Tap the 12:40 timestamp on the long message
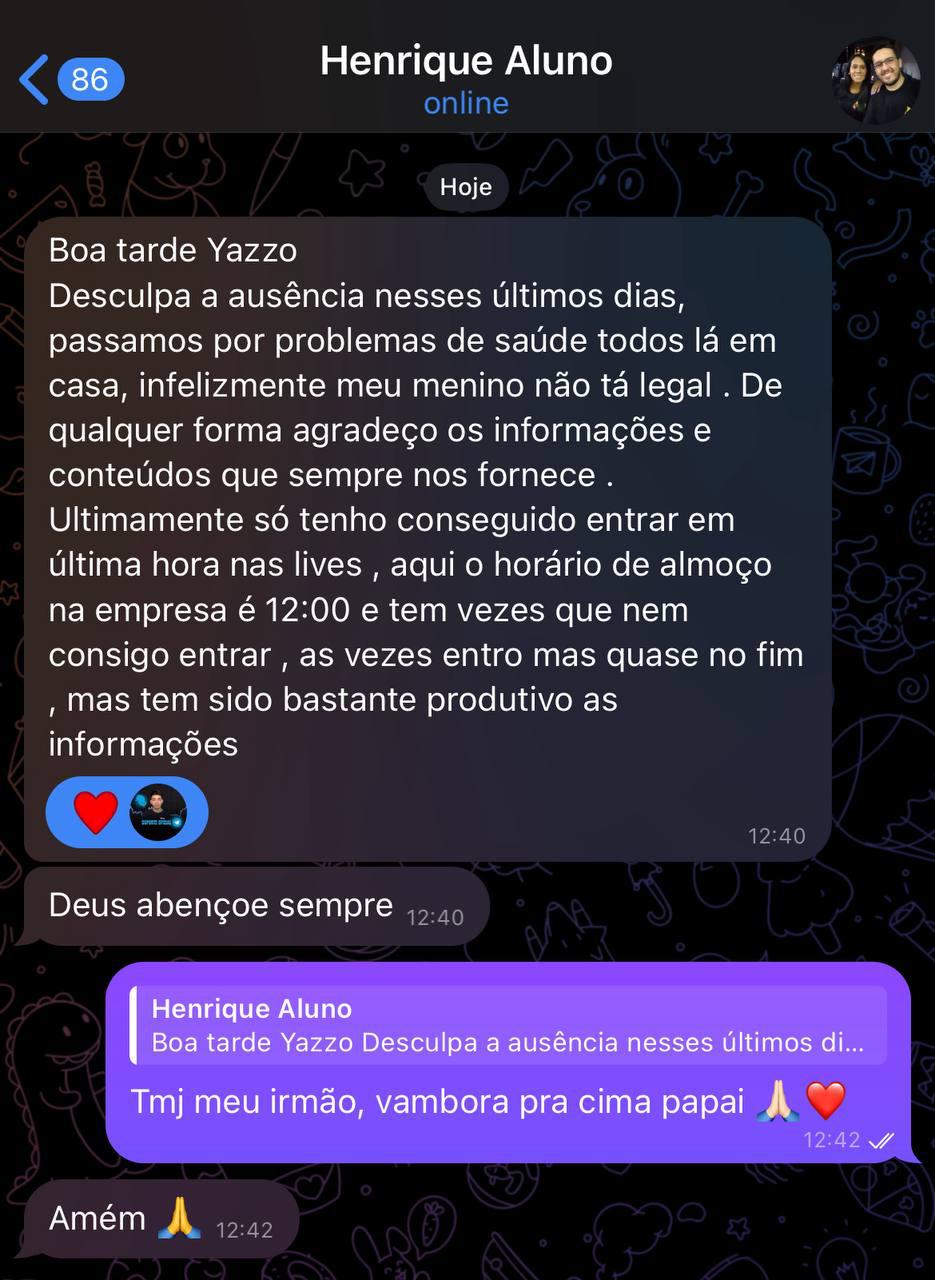 tap(777, 836)
